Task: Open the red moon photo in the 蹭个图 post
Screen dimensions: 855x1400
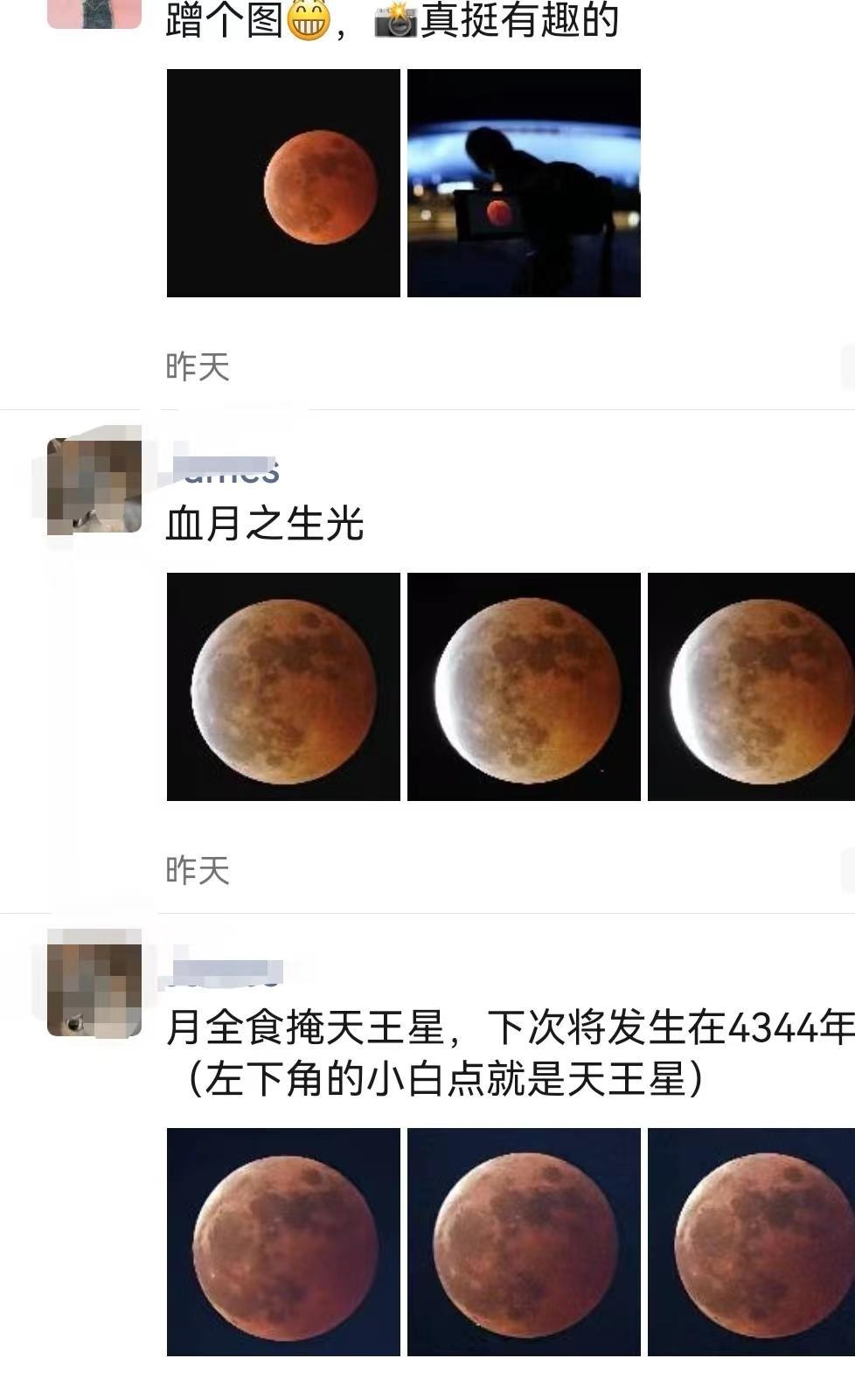Action: tap(283, 183)
